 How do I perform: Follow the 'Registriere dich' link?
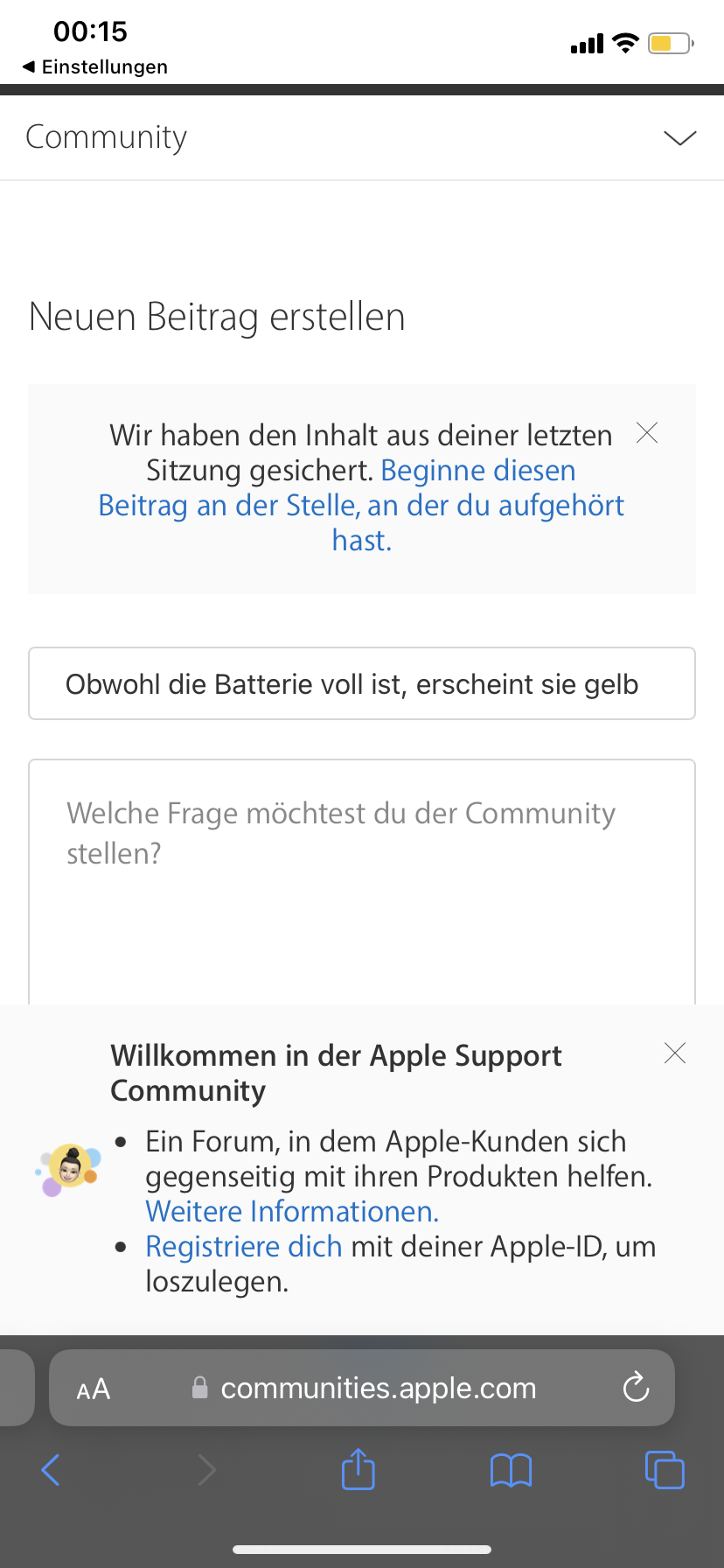coord(243,1247)
